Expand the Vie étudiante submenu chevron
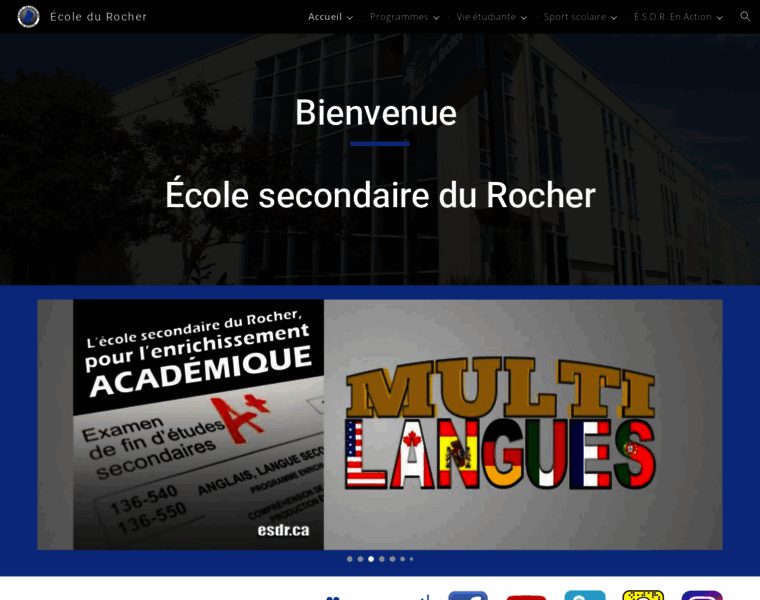This screenshot has height=600, width=760. [x=524, y=18]
